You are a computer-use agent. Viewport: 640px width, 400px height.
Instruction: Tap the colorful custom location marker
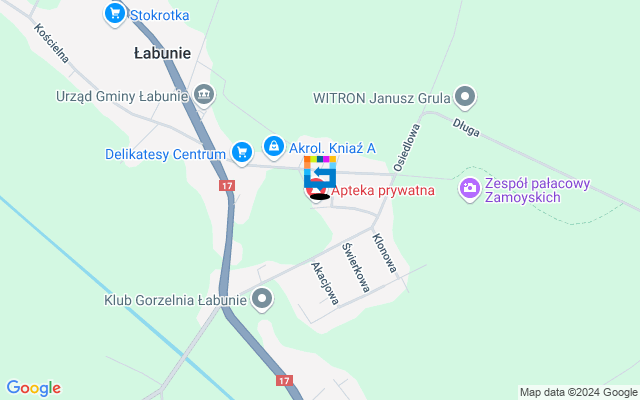coord(319,173)
